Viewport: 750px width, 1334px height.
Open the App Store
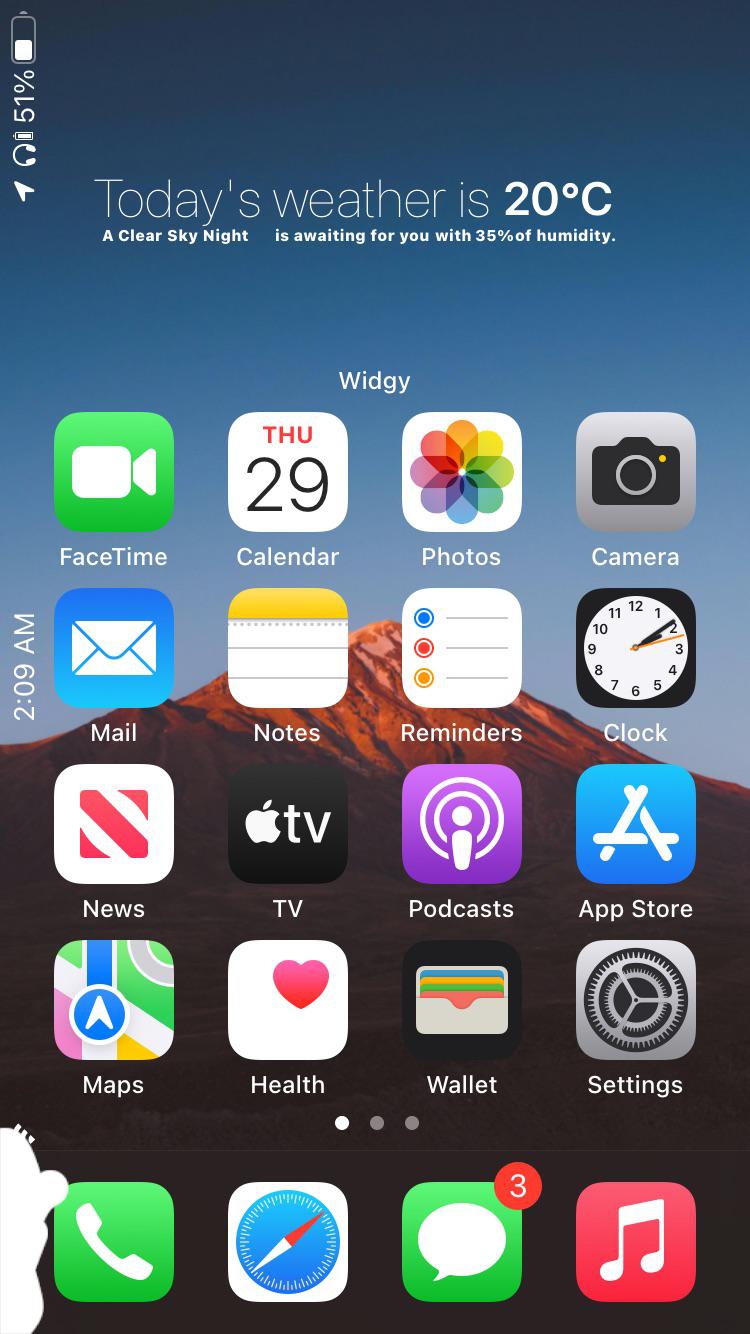click(636, 824)
